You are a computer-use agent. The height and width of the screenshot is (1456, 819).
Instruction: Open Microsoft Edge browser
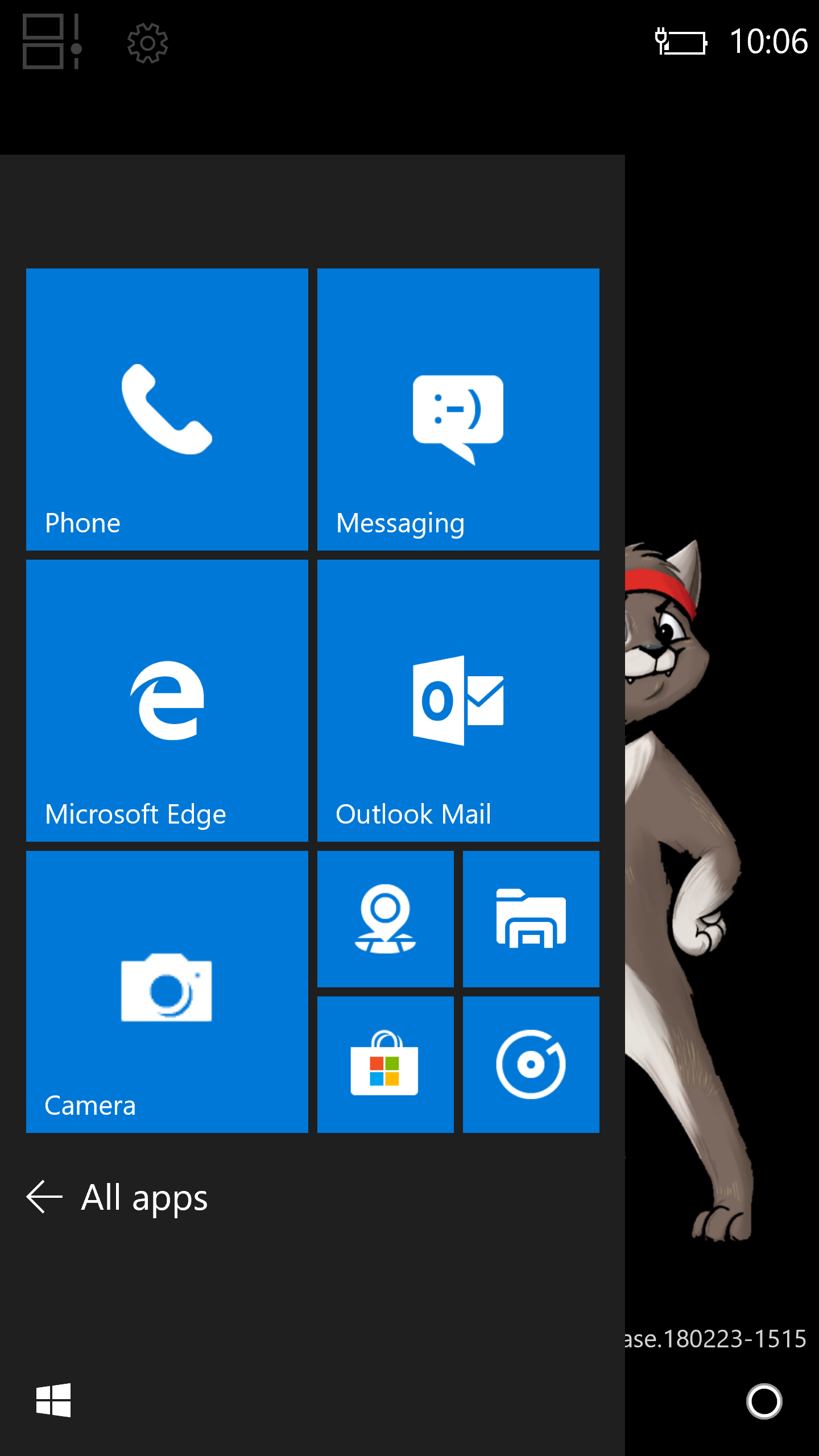point(167,700)
